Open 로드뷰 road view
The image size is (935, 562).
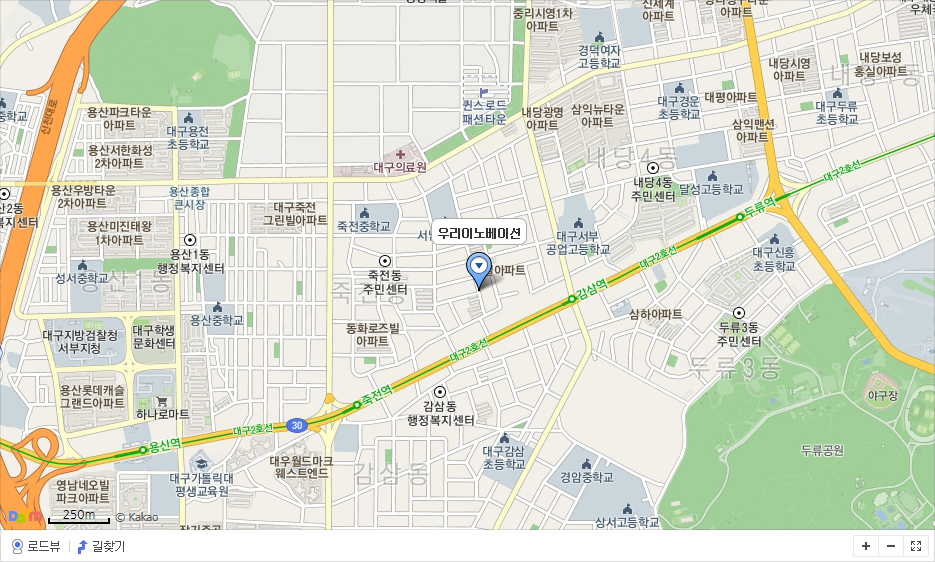click(36, 546)
